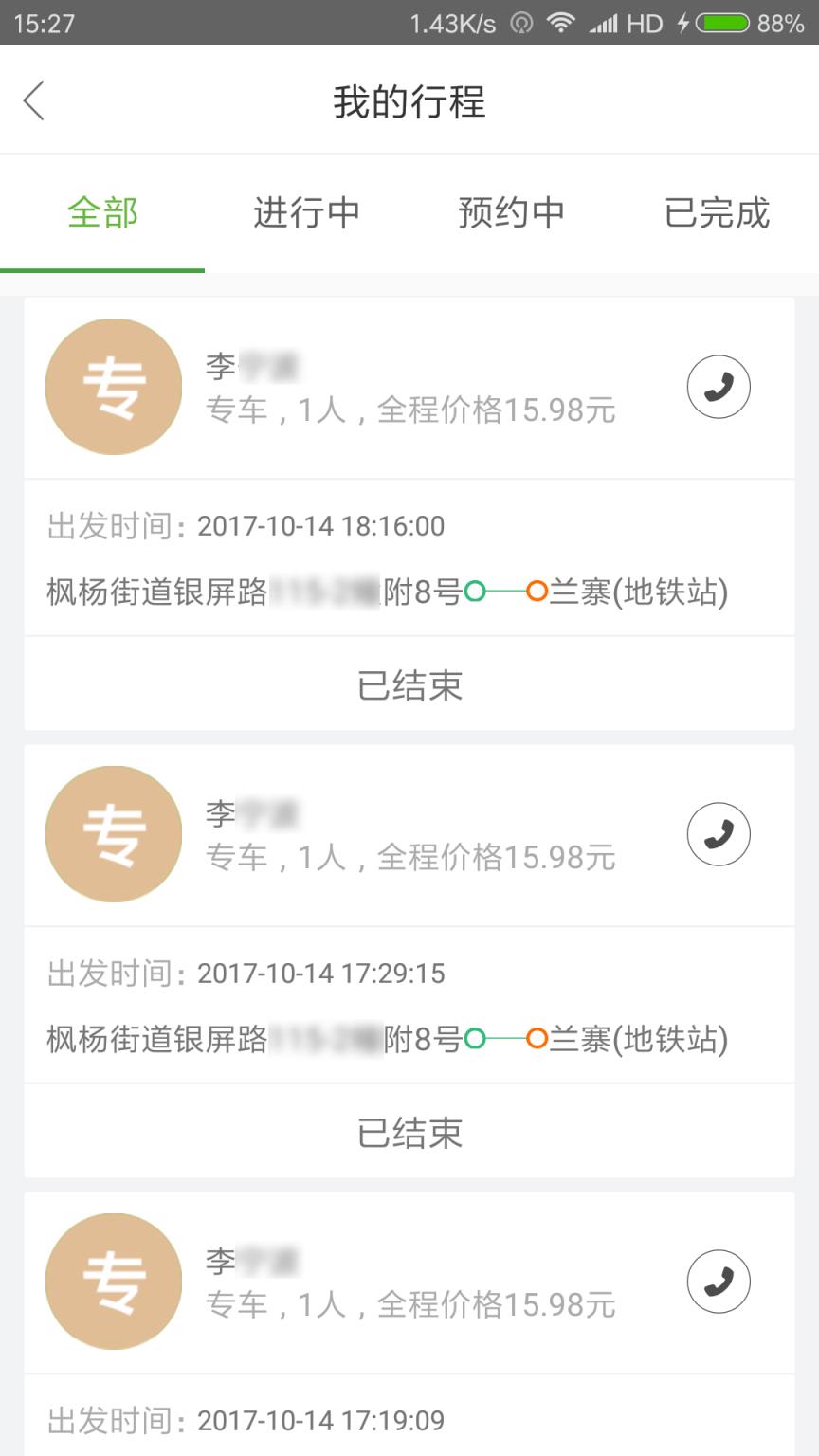The height and width of the screenshot is (1456, 819).
Task: Tap 已结束 on the second trip card
Action: (x=409, y=1133)
